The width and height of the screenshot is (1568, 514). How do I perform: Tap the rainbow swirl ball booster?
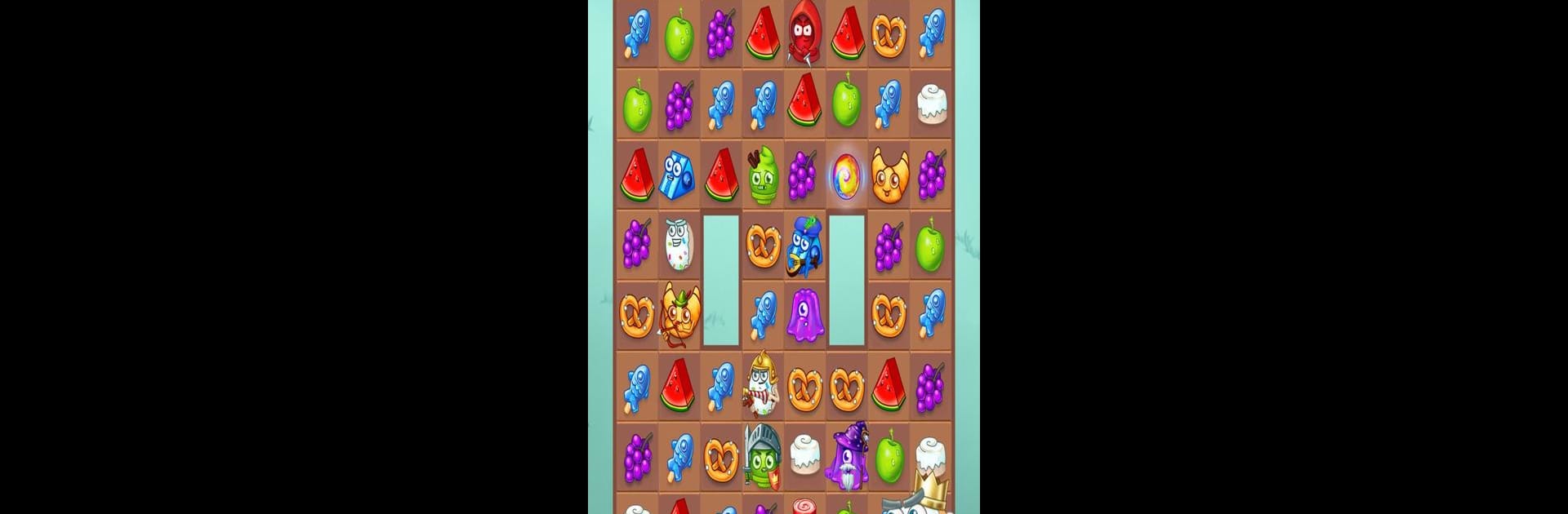coord(846,175)
